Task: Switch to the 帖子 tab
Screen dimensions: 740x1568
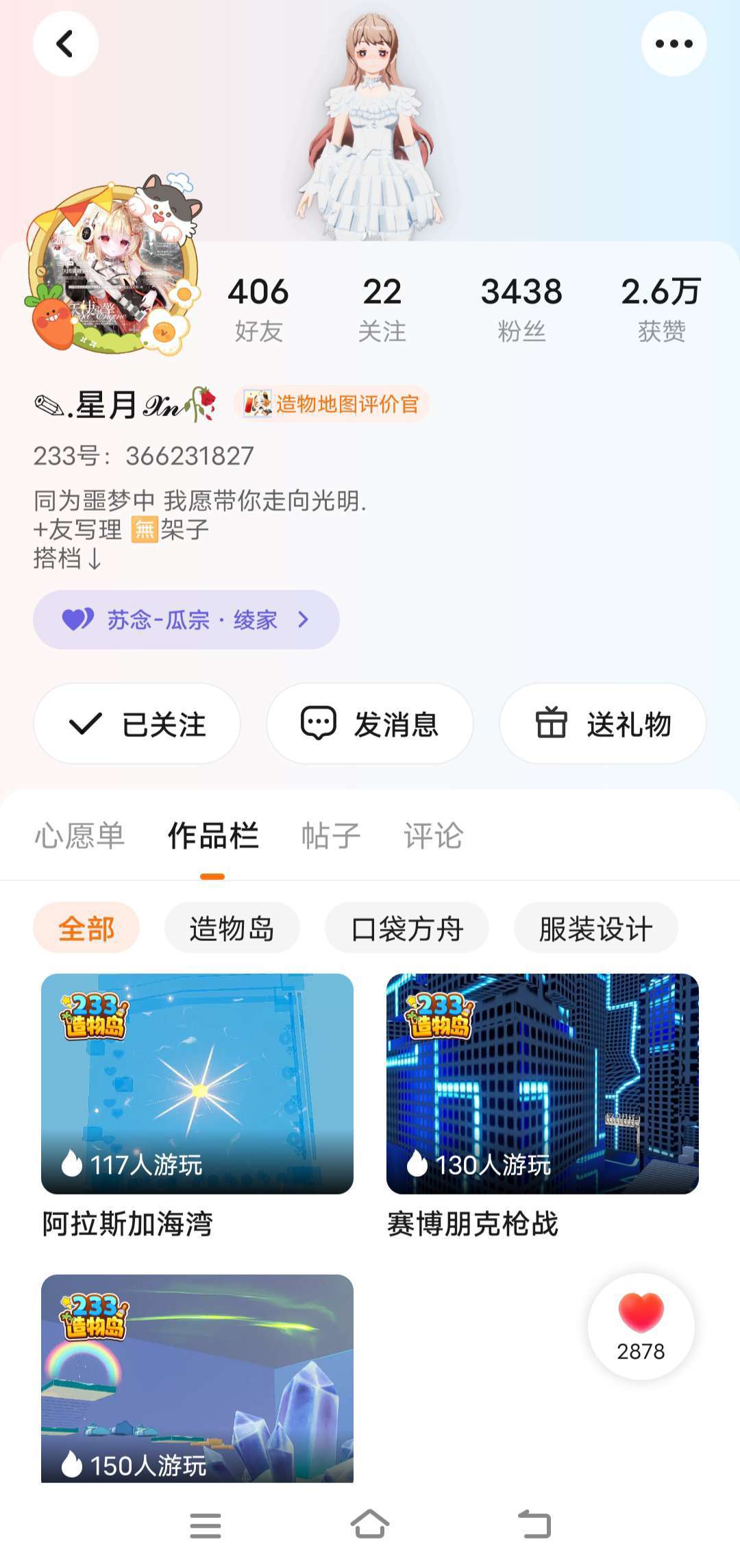Action: pos(331,836)
